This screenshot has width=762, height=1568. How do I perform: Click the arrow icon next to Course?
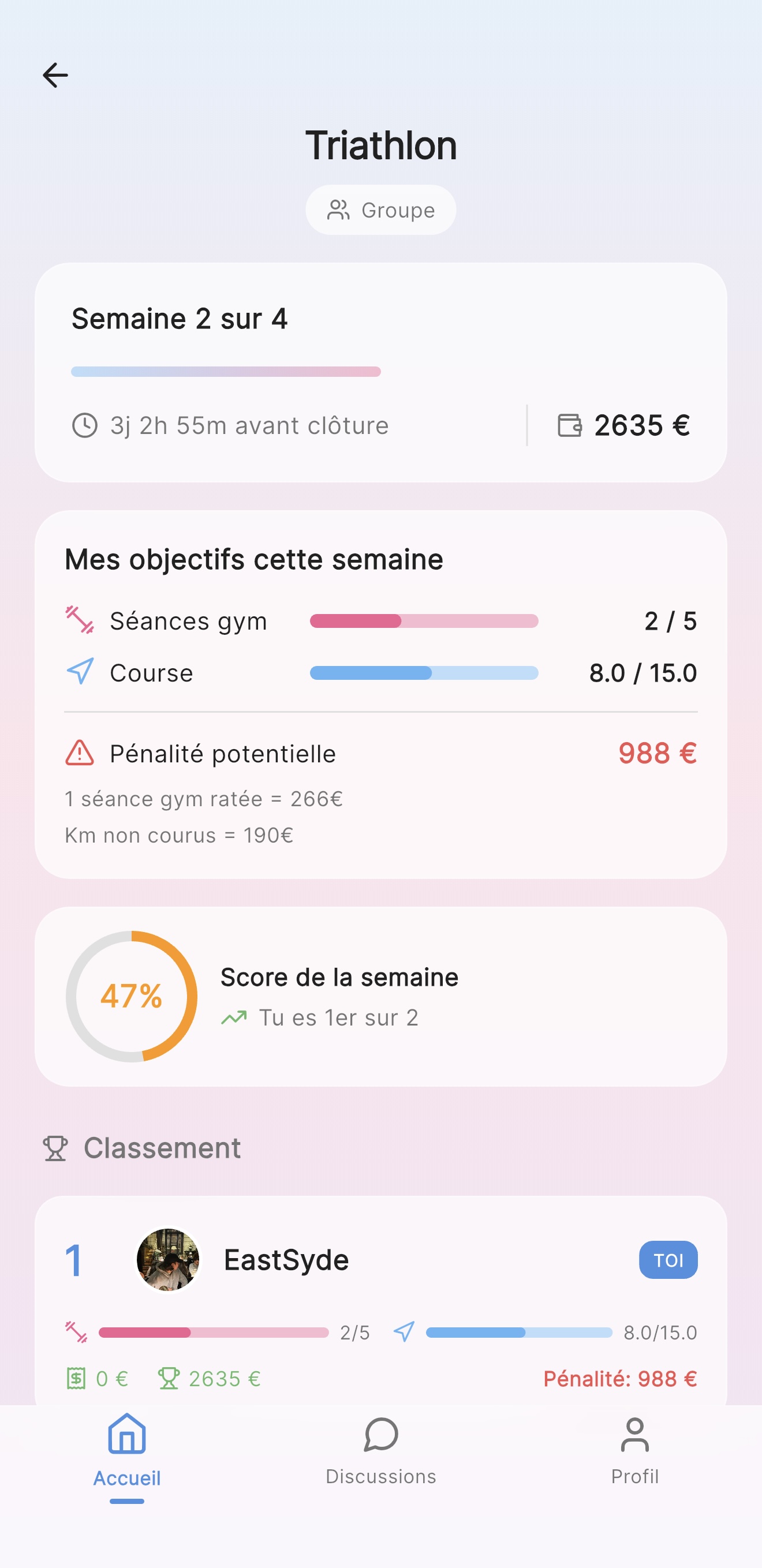[79, 672]
